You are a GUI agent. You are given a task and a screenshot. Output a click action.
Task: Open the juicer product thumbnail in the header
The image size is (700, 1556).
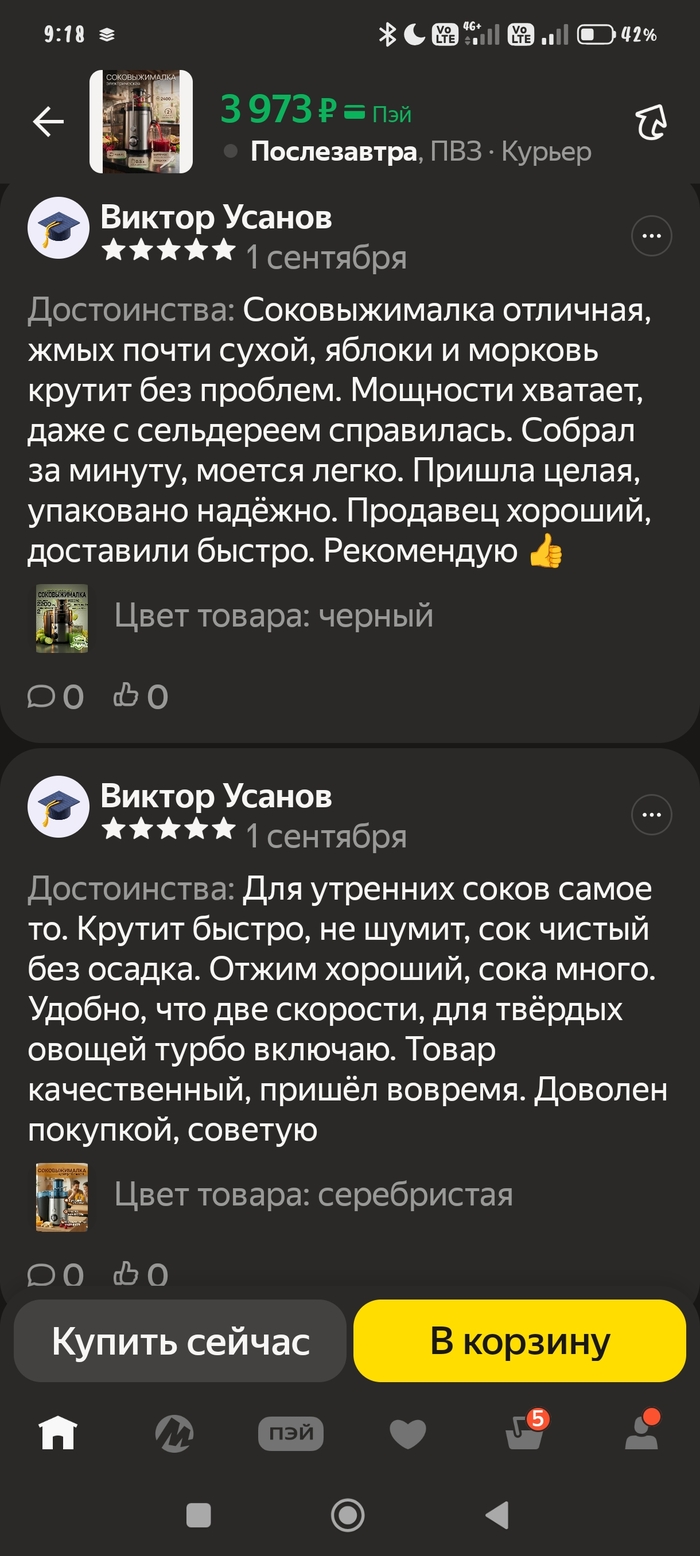point(141,122)
